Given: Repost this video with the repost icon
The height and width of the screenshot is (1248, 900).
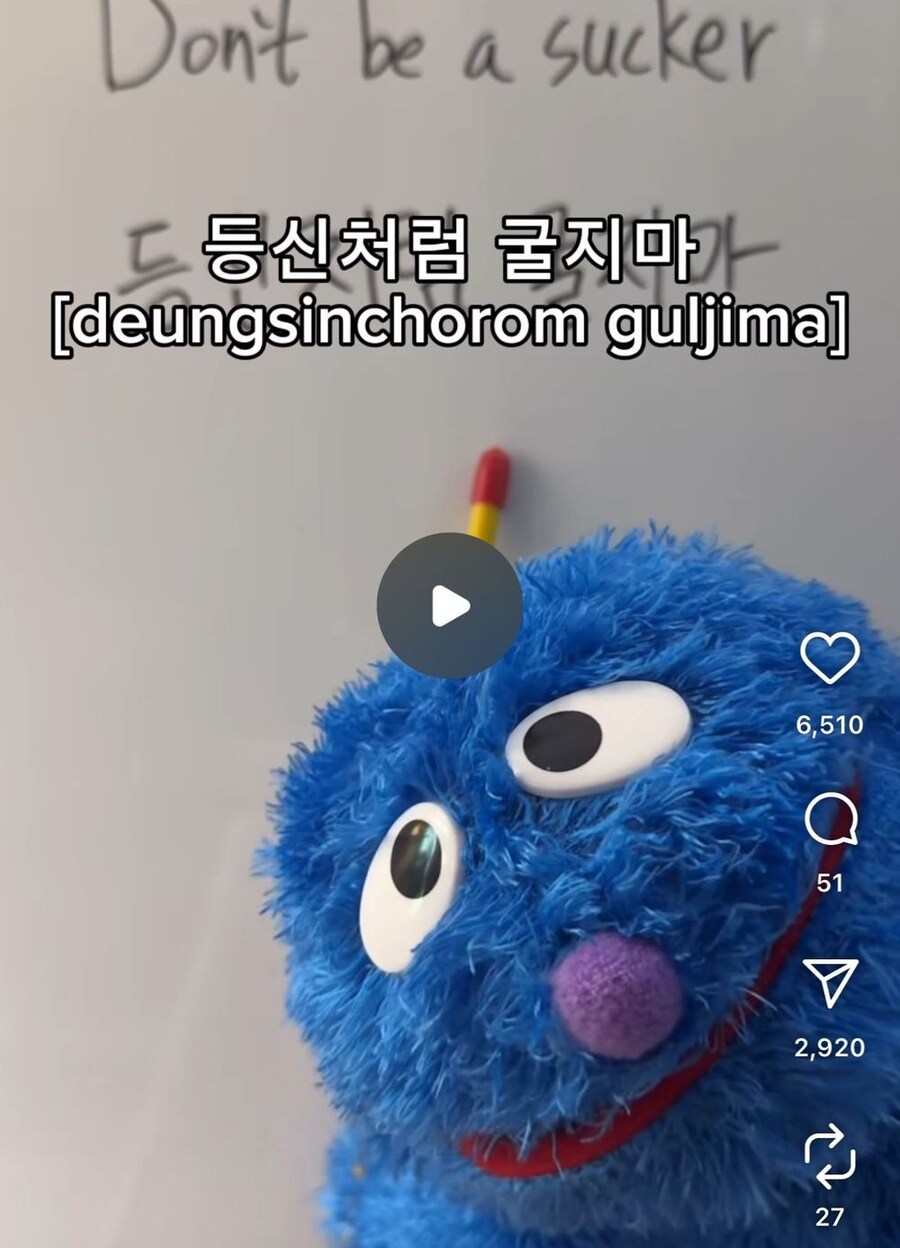Looking at the screenshot, I should click(x=829, y=1157).
